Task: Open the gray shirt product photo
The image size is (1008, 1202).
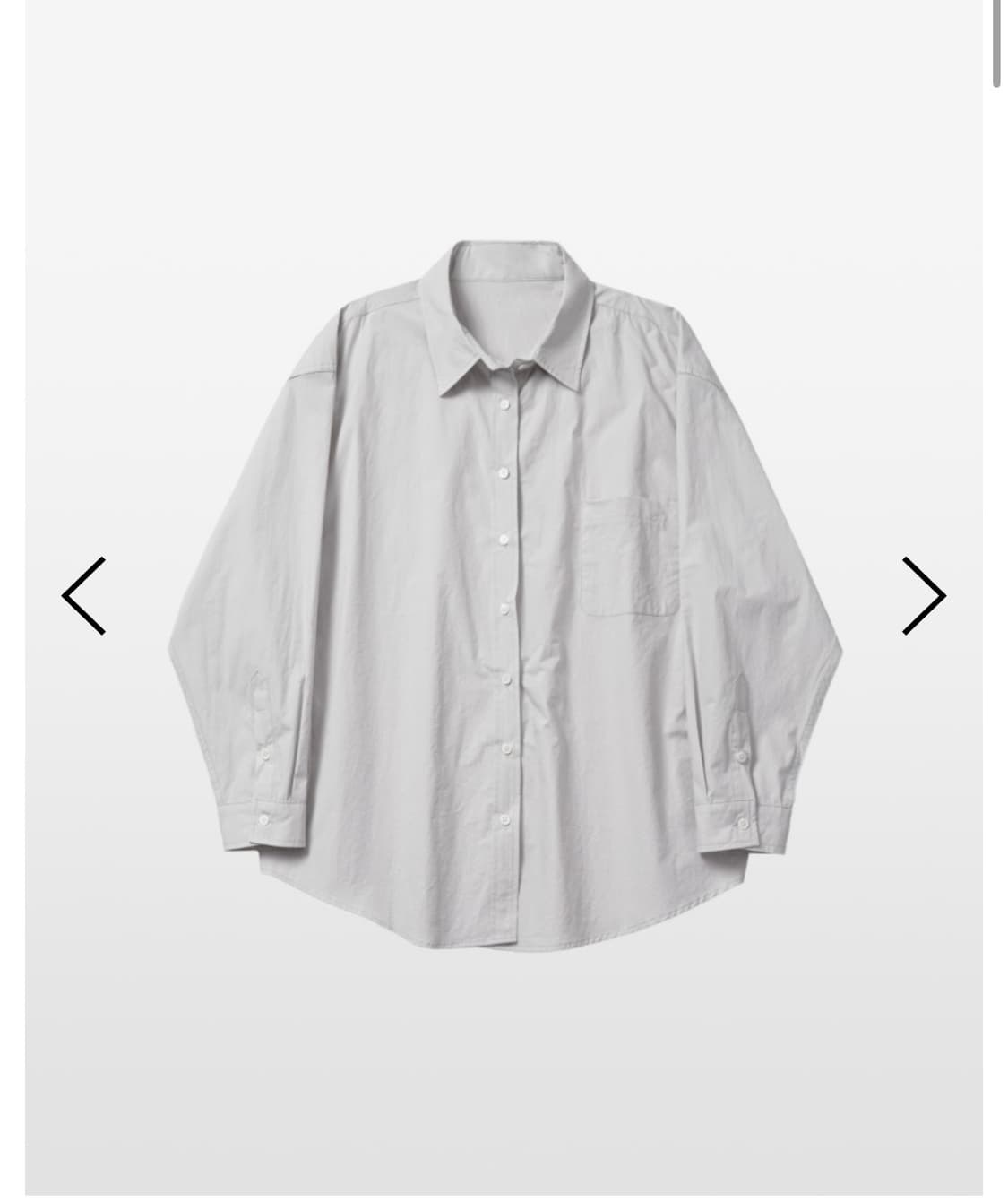Action: pos(504,592)
